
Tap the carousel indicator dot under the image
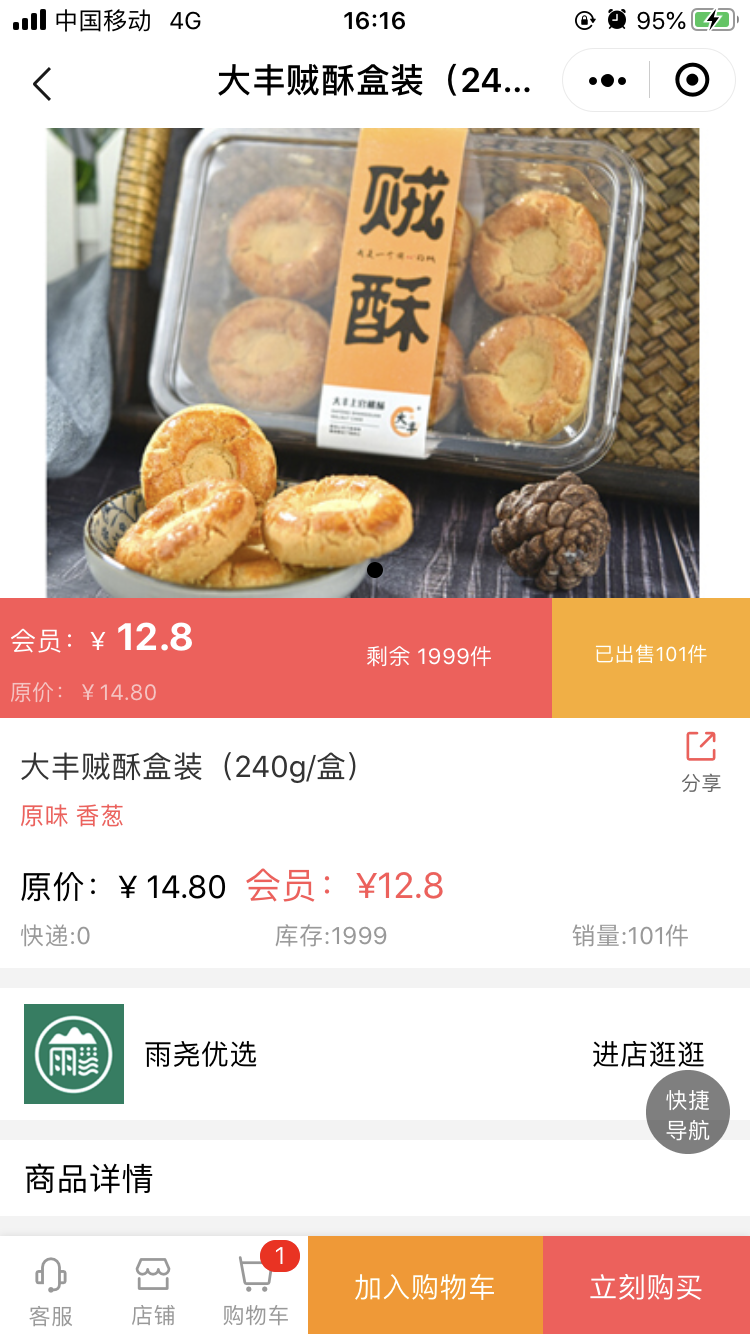pyautogui.click(x=375, y=569)
